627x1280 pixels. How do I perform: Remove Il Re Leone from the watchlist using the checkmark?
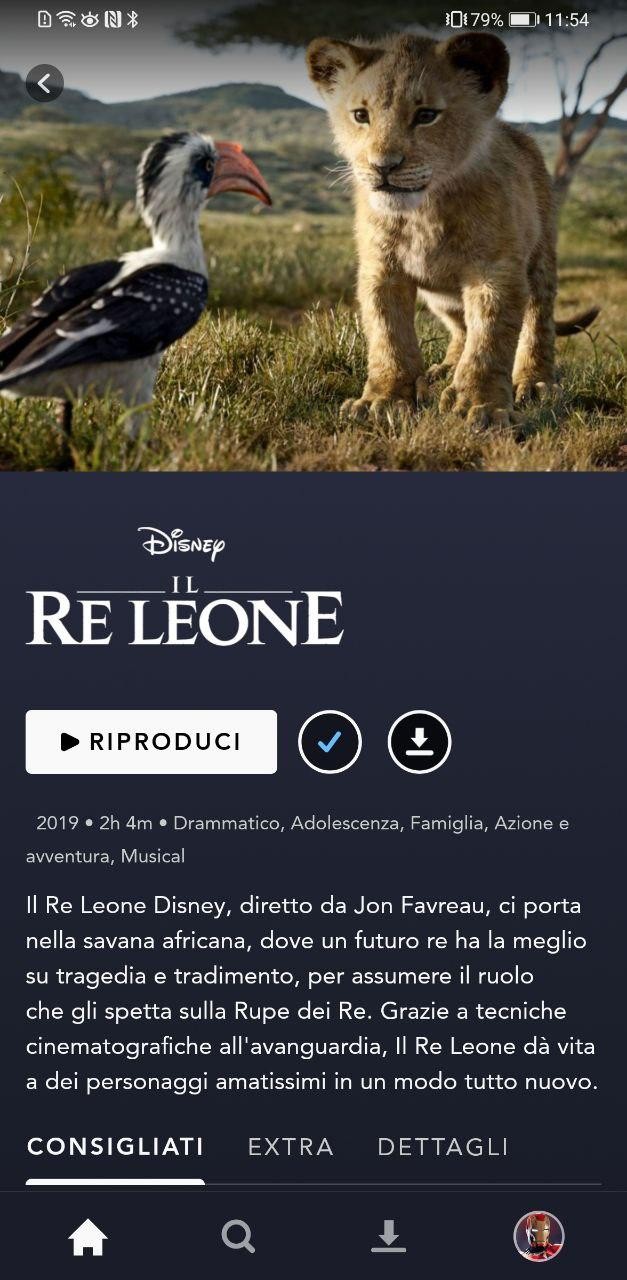pyautogui.click(x=330, y=742)
